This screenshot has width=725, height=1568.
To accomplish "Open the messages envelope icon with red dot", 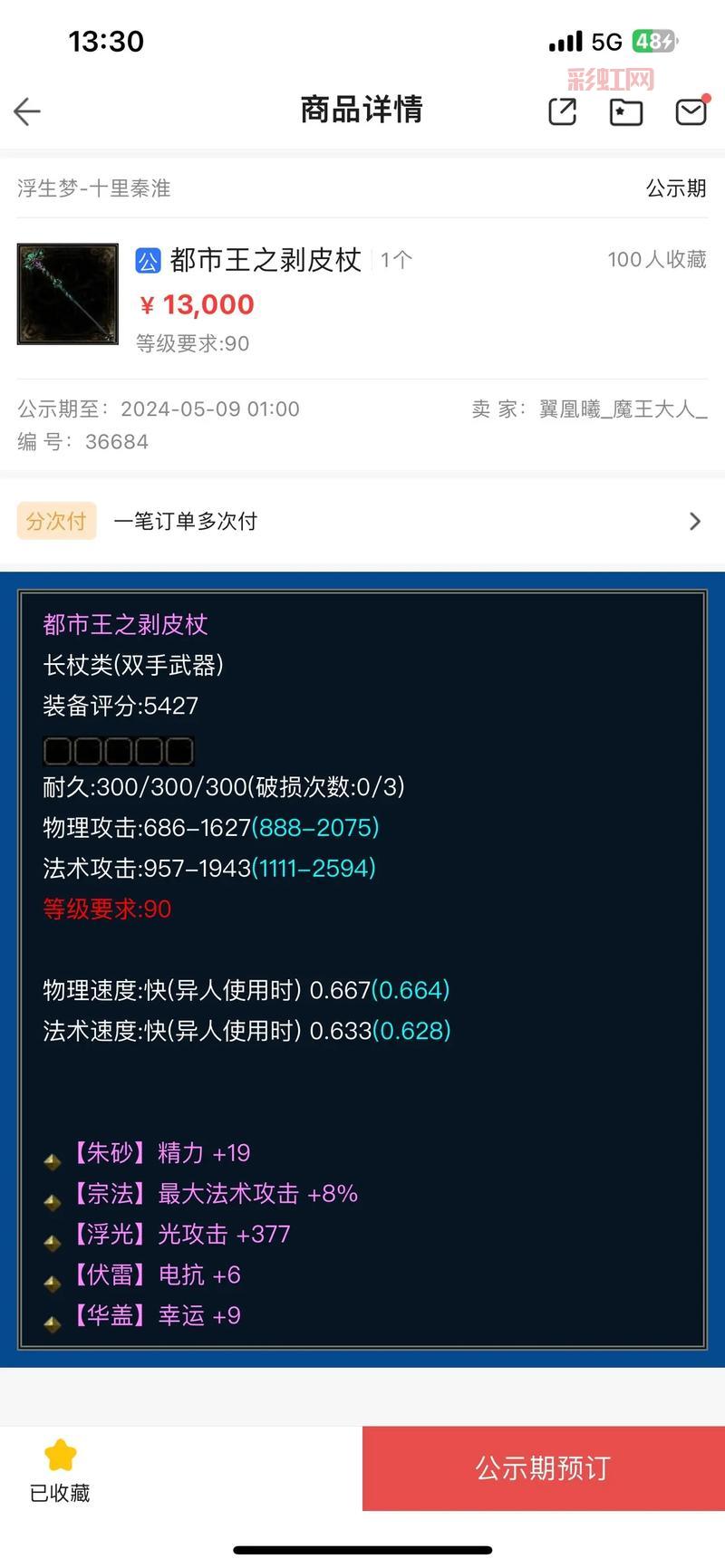I will pyautogui.click(x=691, y=111).
